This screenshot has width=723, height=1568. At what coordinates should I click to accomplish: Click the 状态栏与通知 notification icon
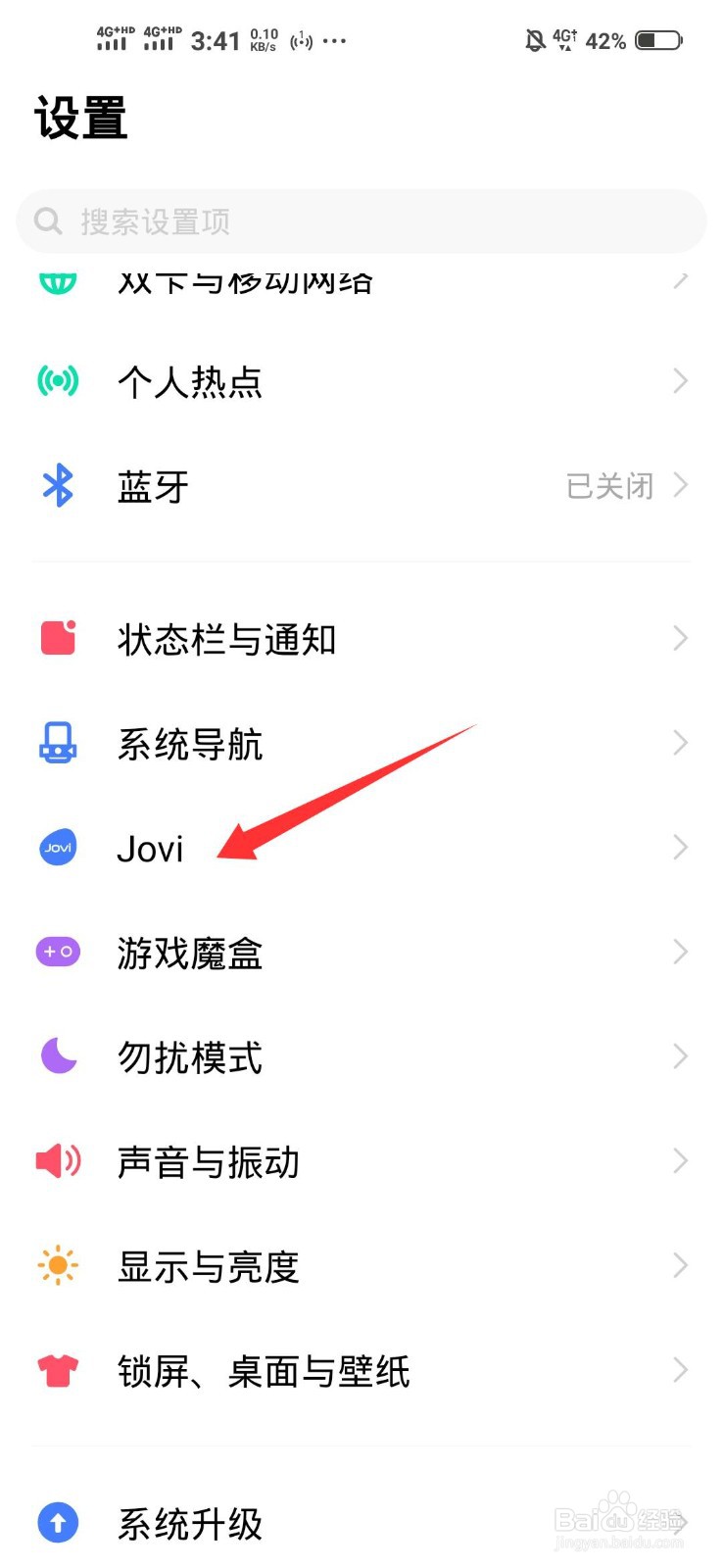[x=57, y=638]
